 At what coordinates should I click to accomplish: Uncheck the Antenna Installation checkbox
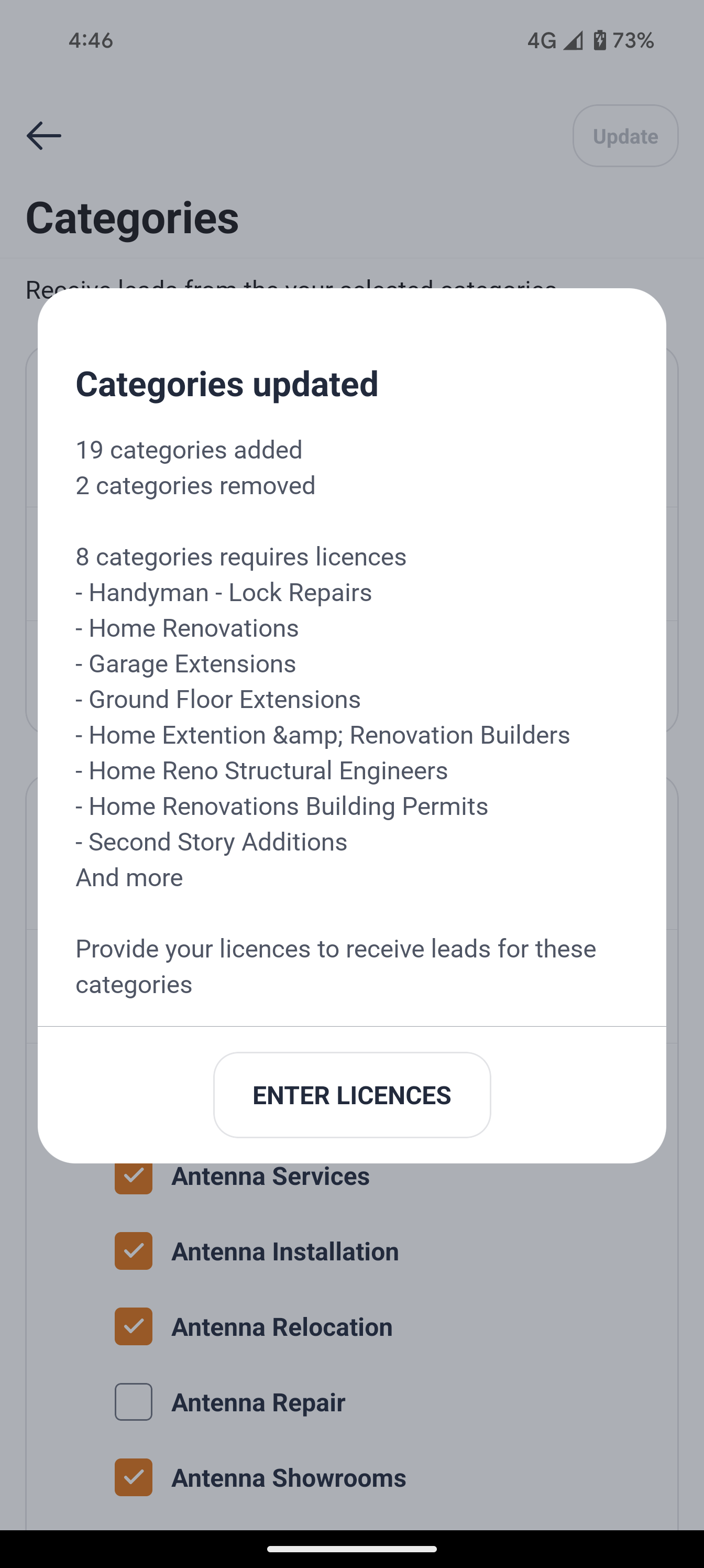click(133, 1251)
